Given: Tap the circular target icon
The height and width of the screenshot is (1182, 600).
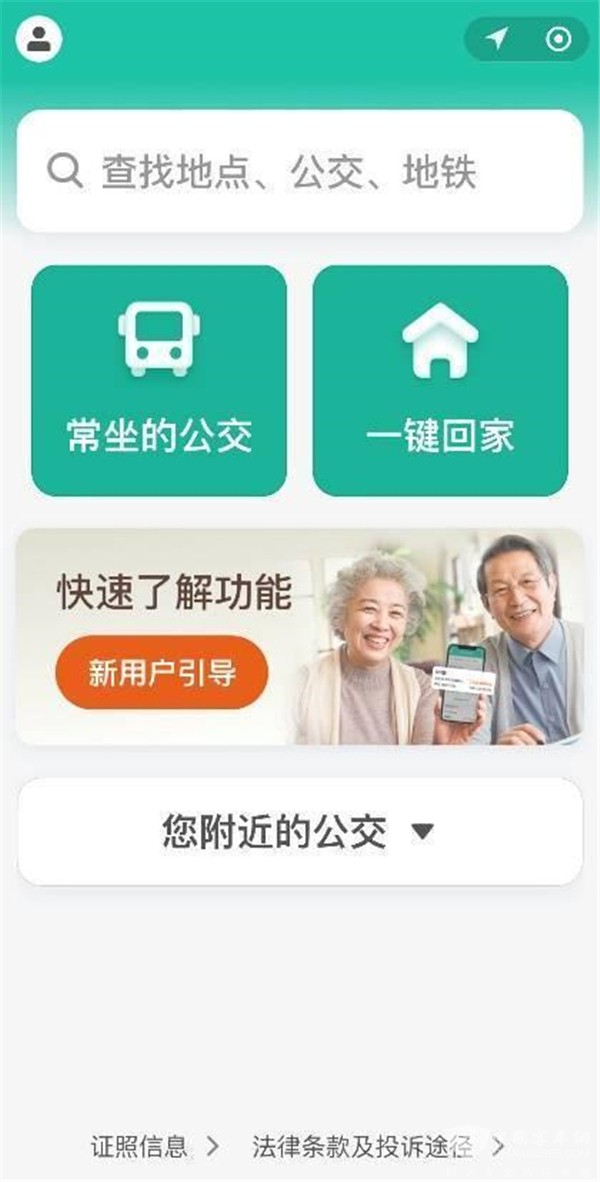Looking at the screenshot, I should click(558, 39).
